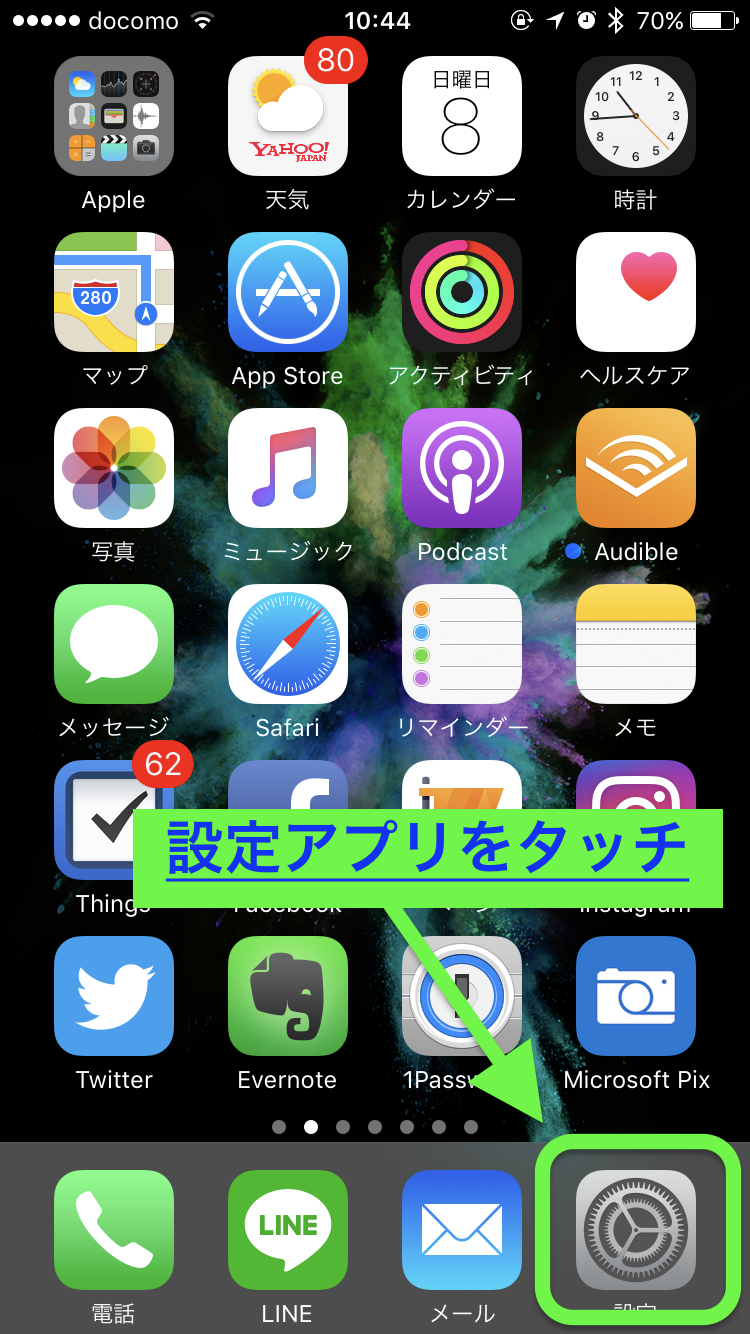Launch the Yahoo weather app
Image resolution: width=750 pixels, height=1334 pixels.
[288, 116]
